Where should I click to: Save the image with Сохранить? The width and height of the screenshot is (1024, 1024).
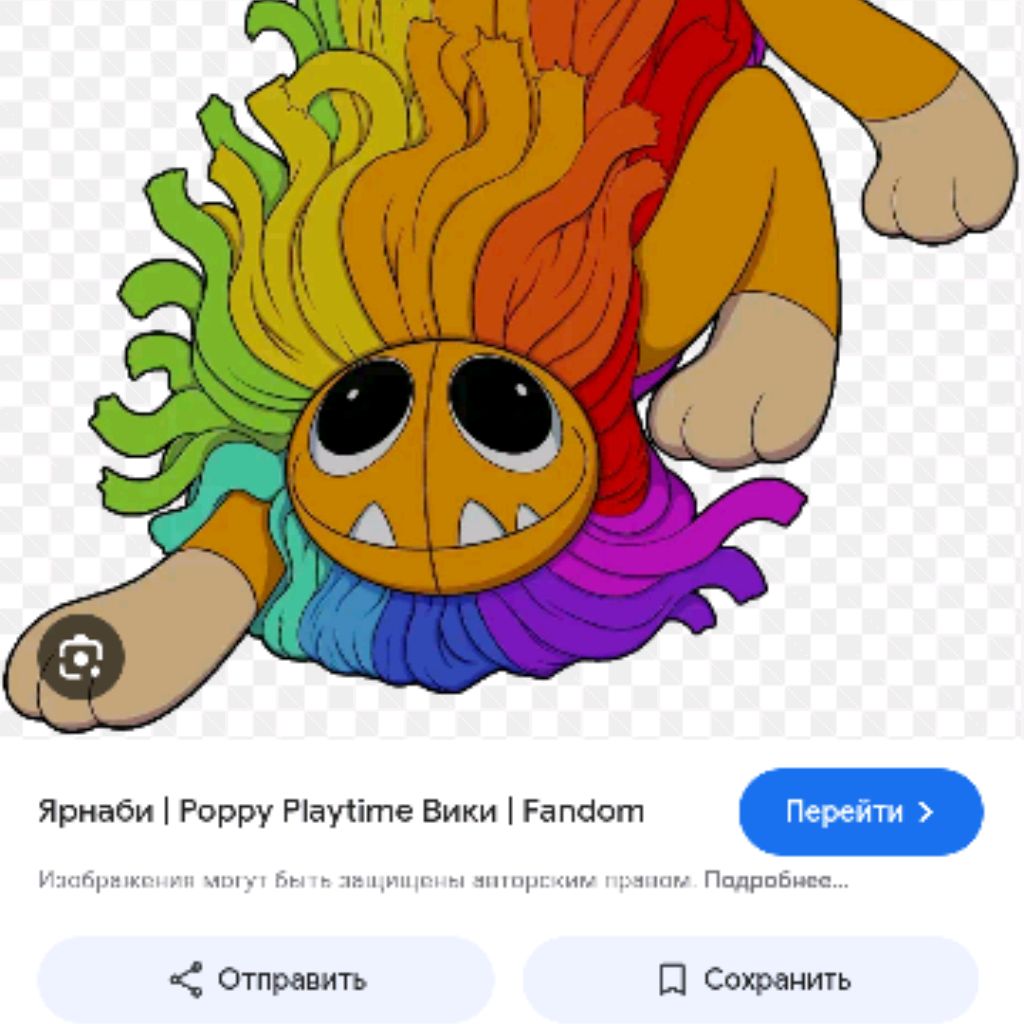click(752, 979)
